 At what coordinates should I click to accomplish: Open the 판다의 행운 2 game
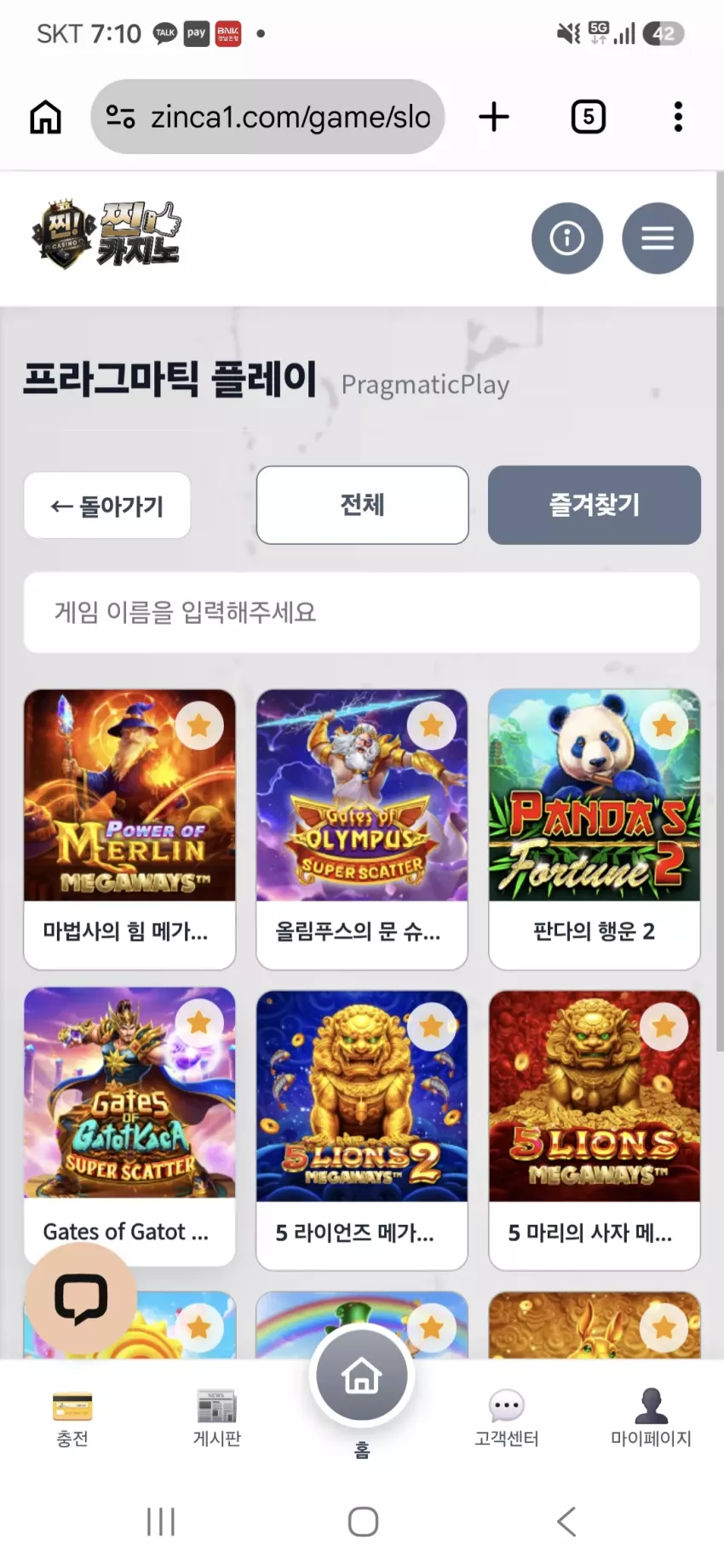tap(595, 829)
